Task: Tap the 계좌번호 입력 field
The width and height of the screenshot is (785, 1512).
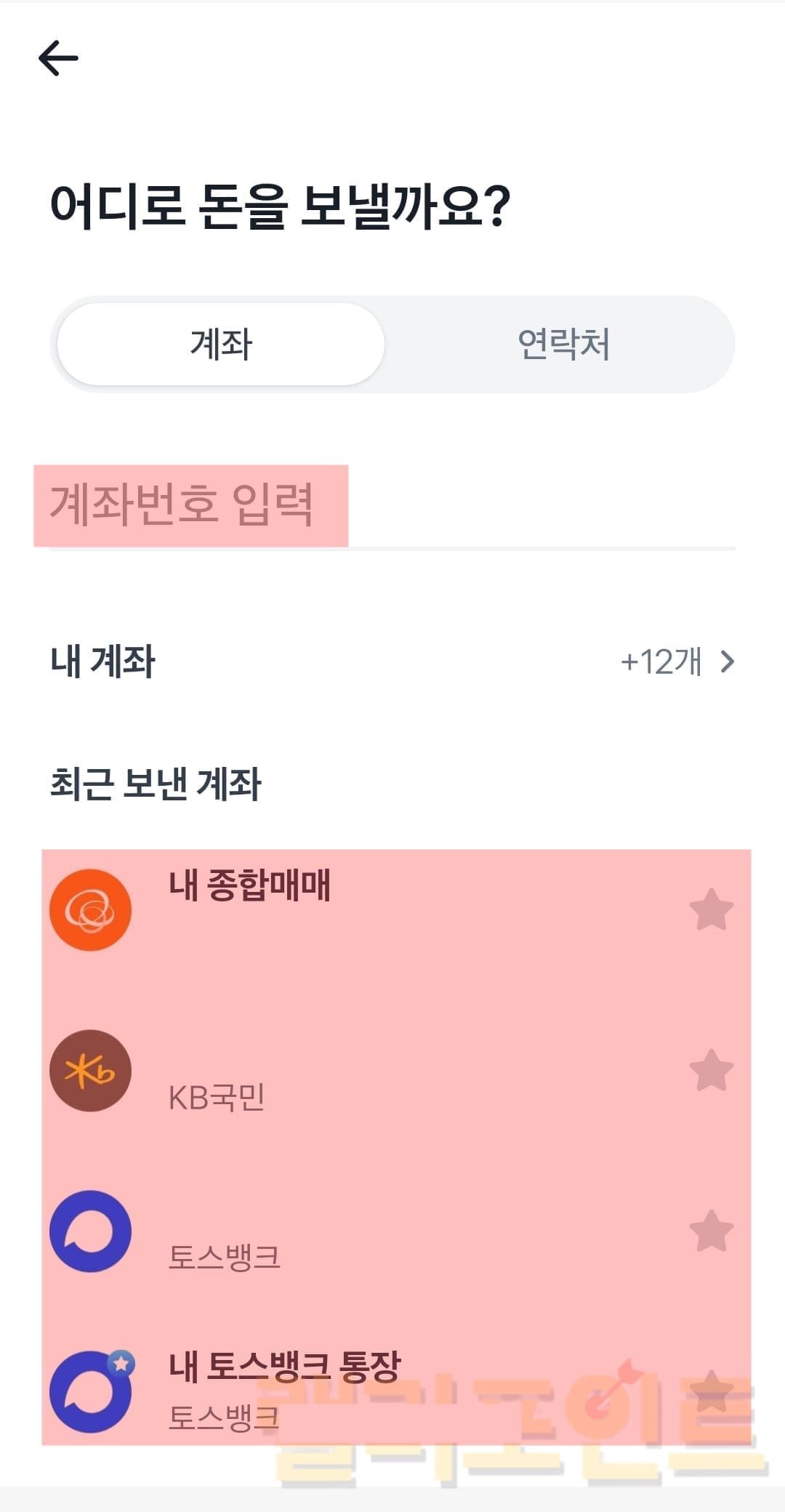Action: [392, 504]
